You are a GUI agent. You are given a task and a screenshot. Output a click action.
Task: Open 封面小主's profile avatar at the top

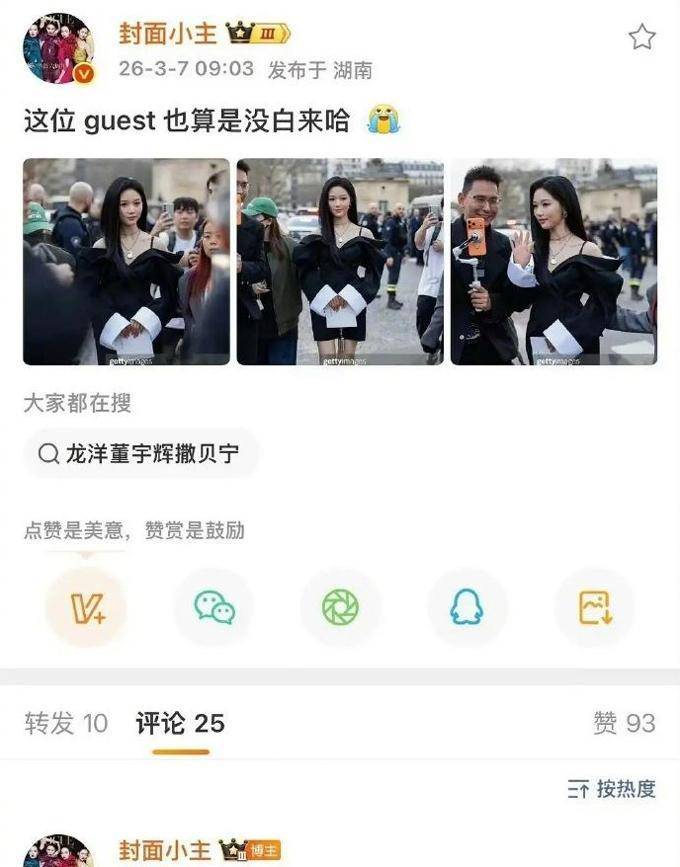(58, 48)
